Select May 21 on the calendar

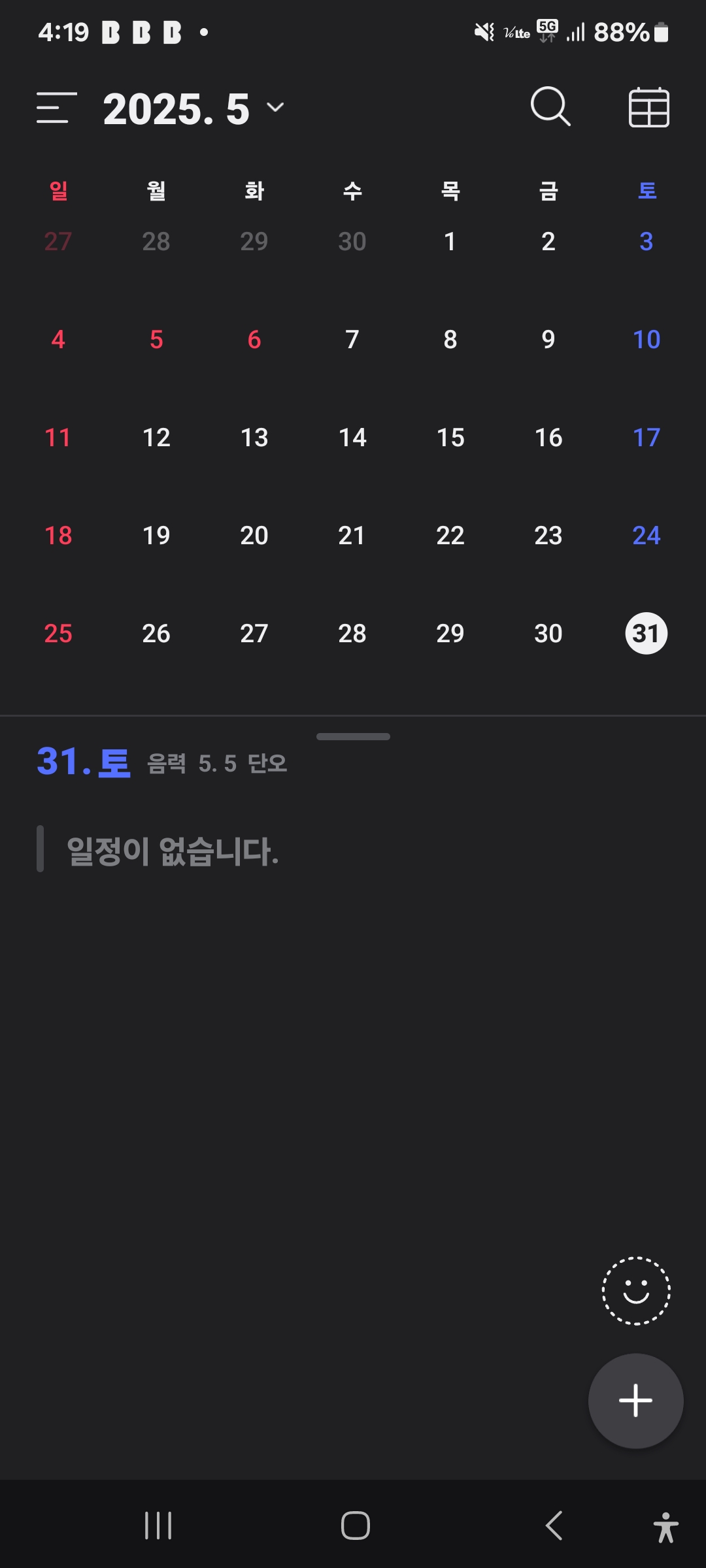[352, 536]
